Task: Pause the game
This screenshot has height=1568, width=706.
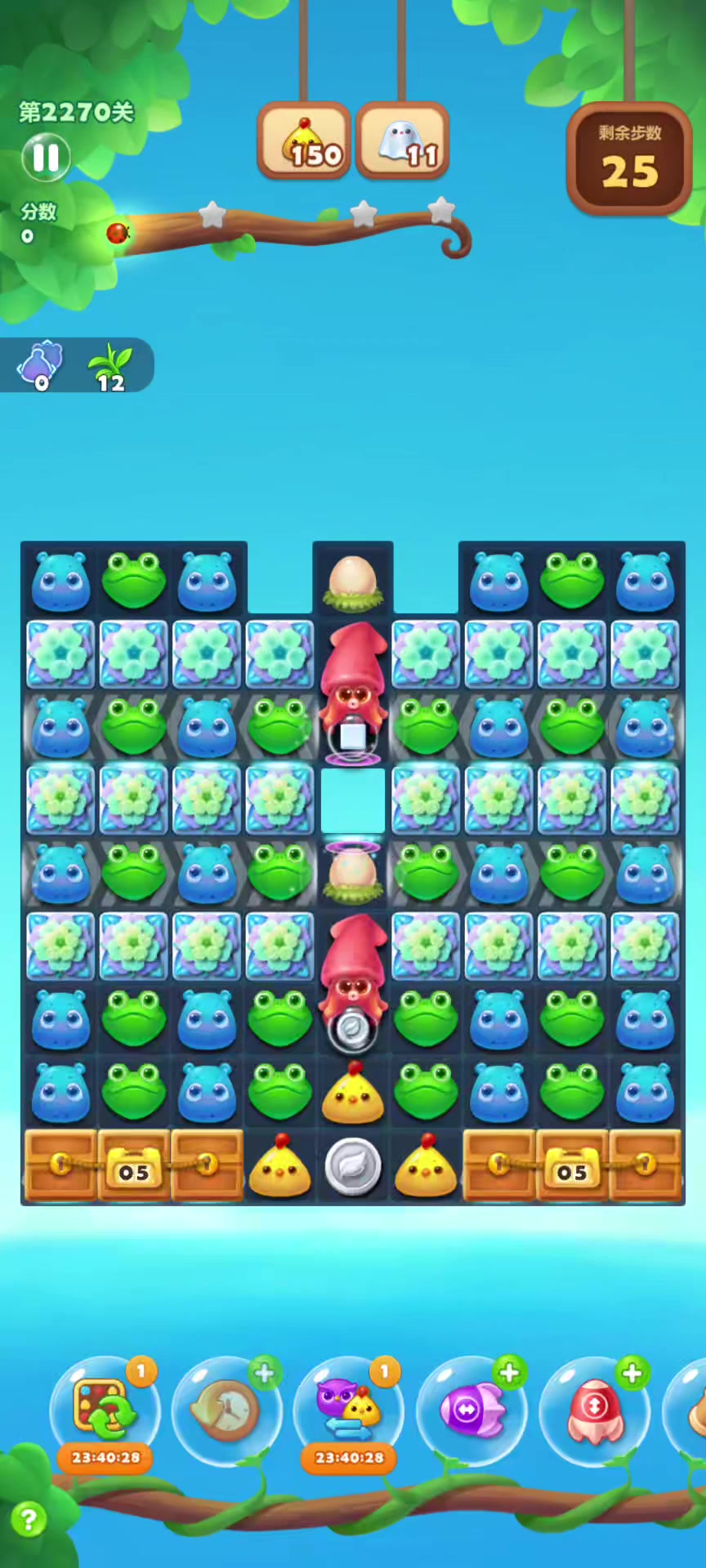Action: tap(46, 157)
